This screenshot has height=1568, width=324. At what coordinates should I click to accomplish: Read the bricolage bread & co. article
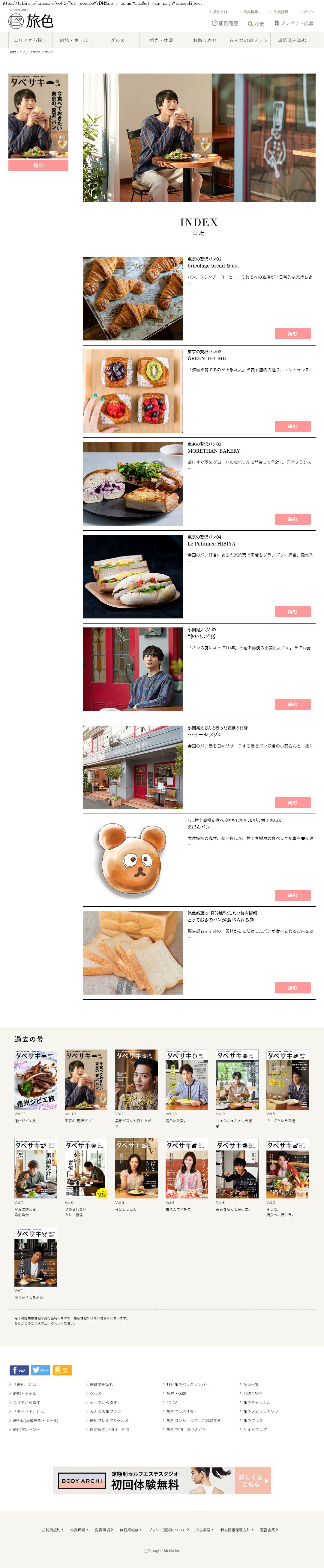coord(292,334)
